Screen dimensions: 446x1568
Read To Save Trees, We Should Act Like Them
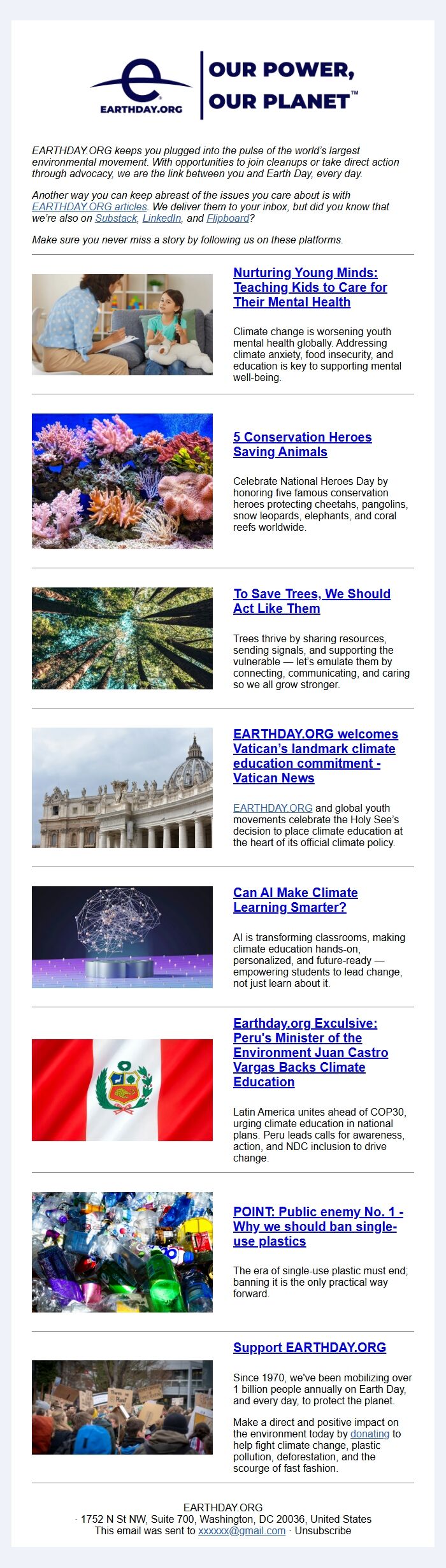tap(312, 601)
